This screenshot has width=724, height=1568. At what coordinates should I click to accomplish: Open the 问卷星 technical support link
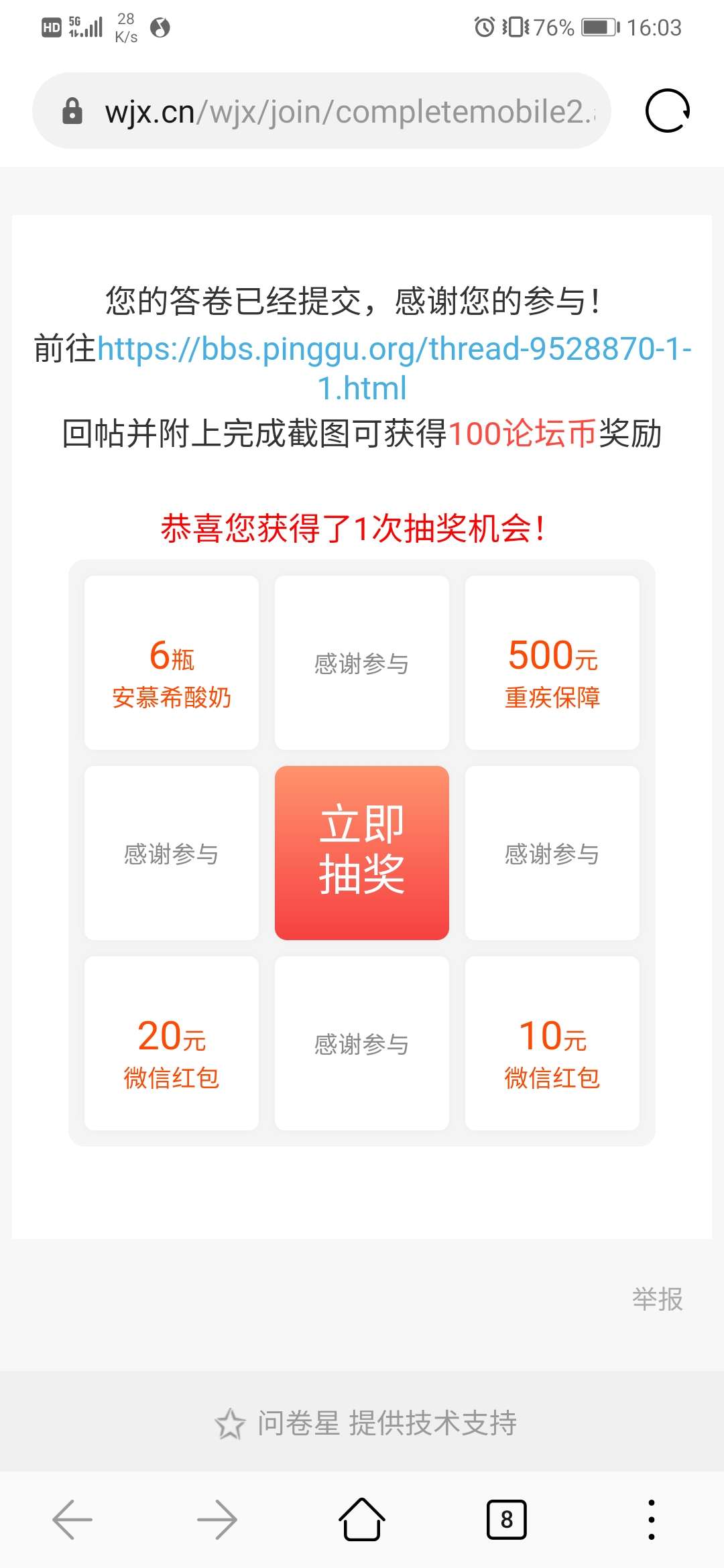(367, 1423)
